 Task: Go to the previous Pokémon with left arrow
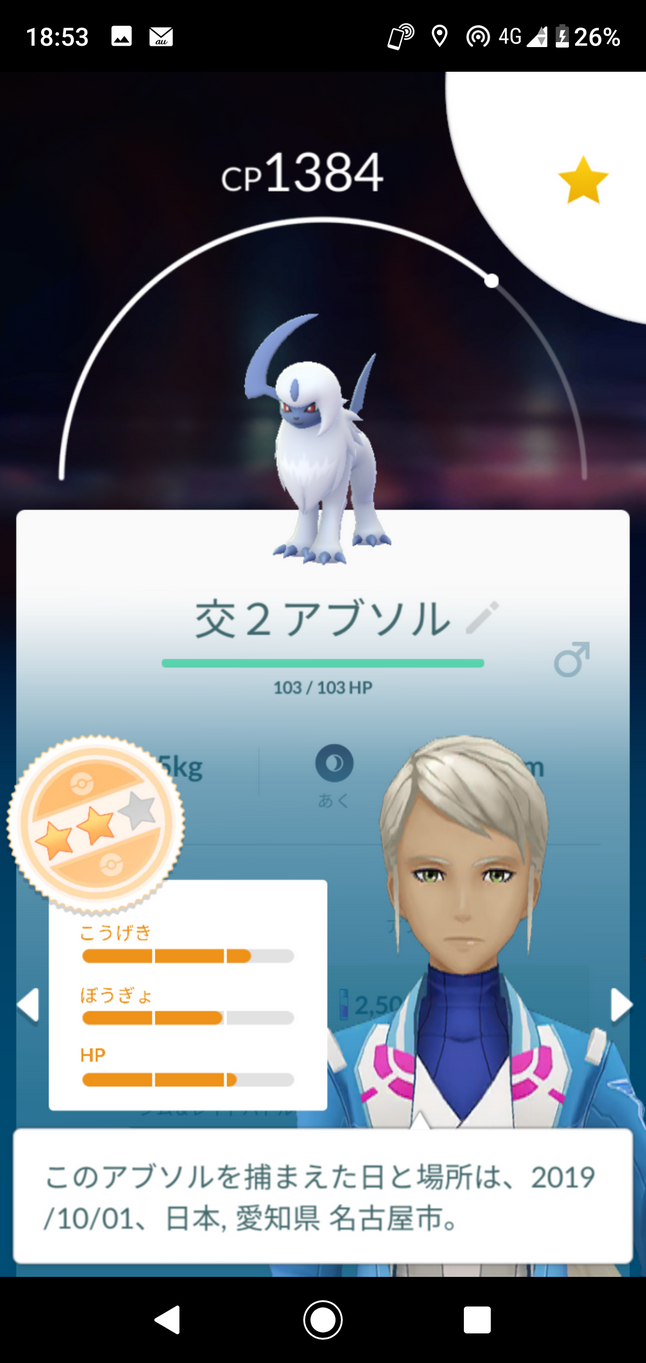click(28, 1005)
